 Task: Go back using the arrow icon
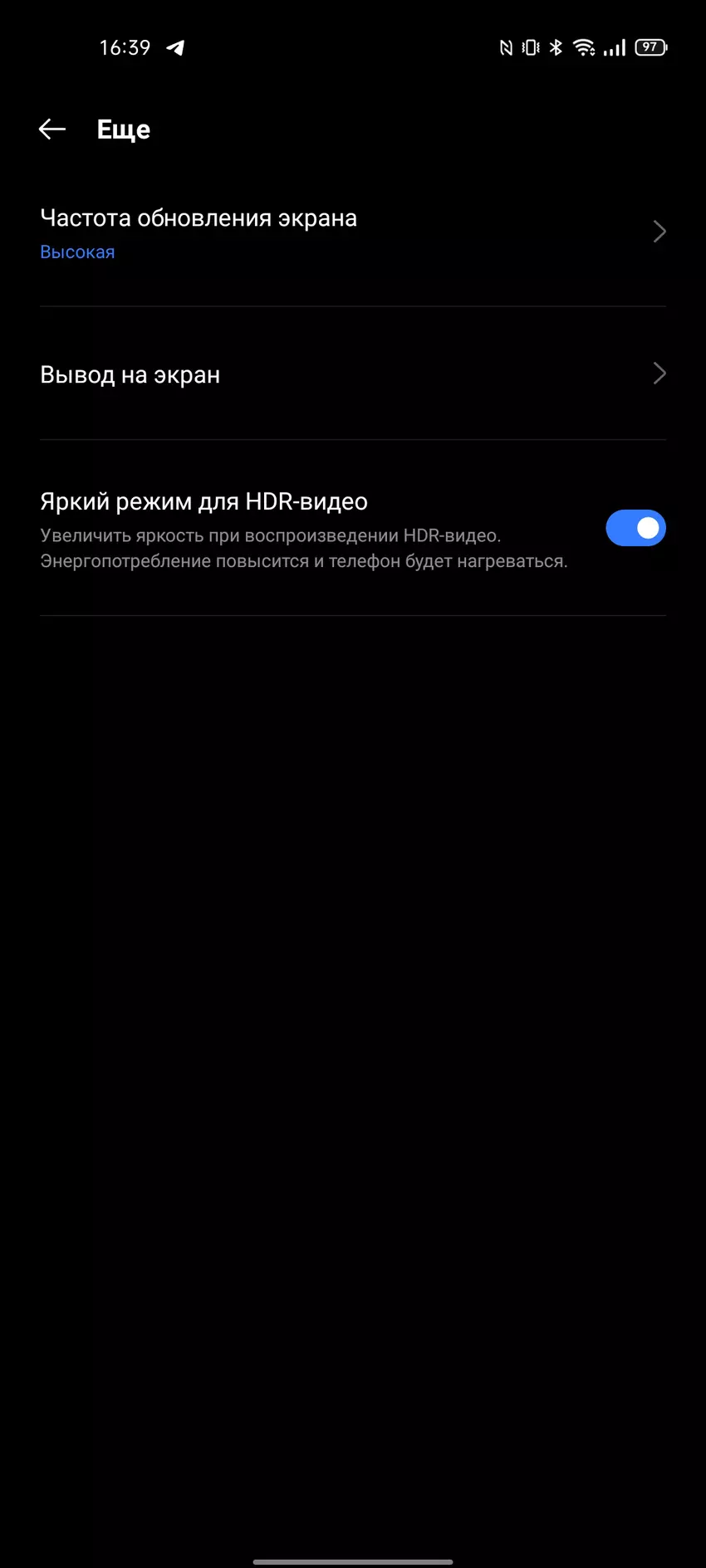tap(52, 129)
